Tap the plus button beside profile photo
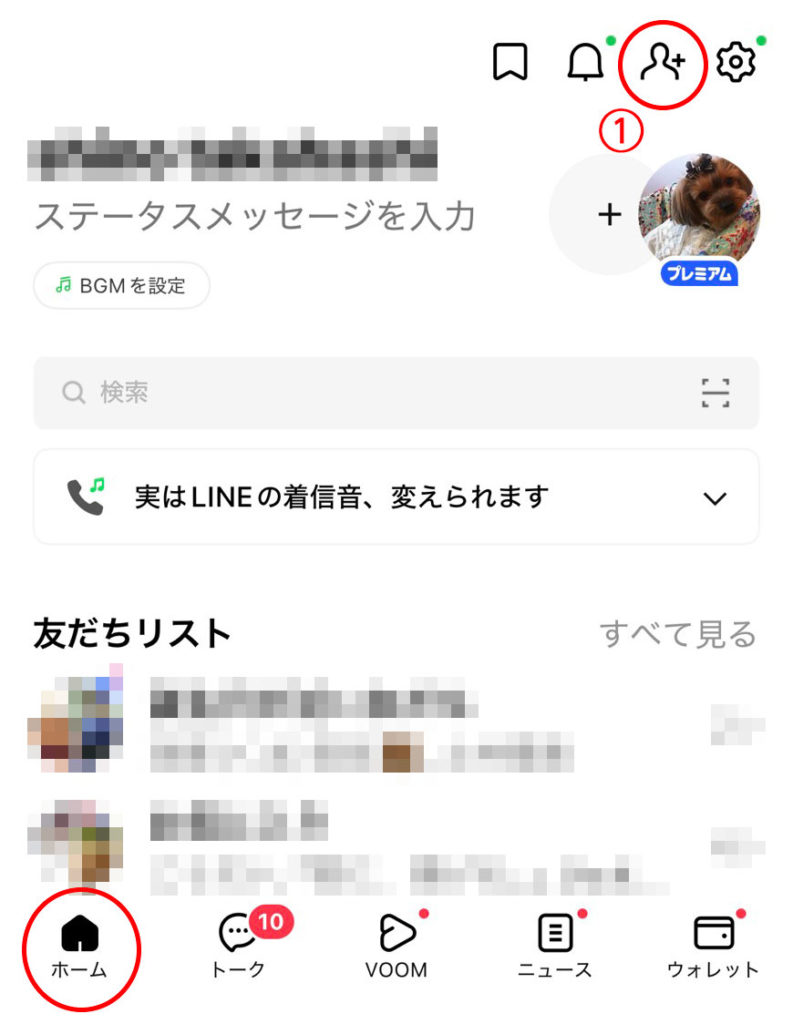Screen dimensions: 793x1024 click(x=608, y=214)
